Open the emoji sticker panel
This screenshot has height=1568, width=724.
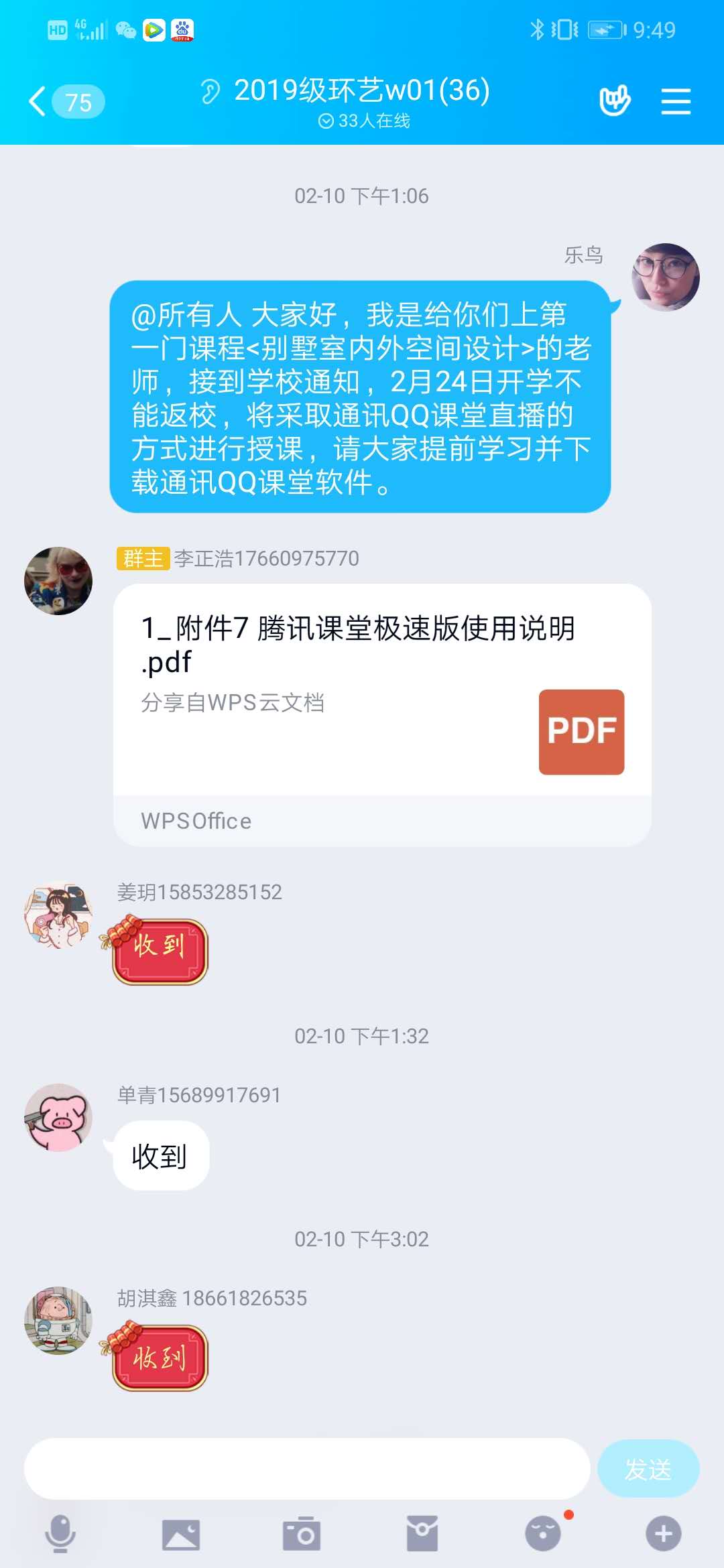(543, 1533)
